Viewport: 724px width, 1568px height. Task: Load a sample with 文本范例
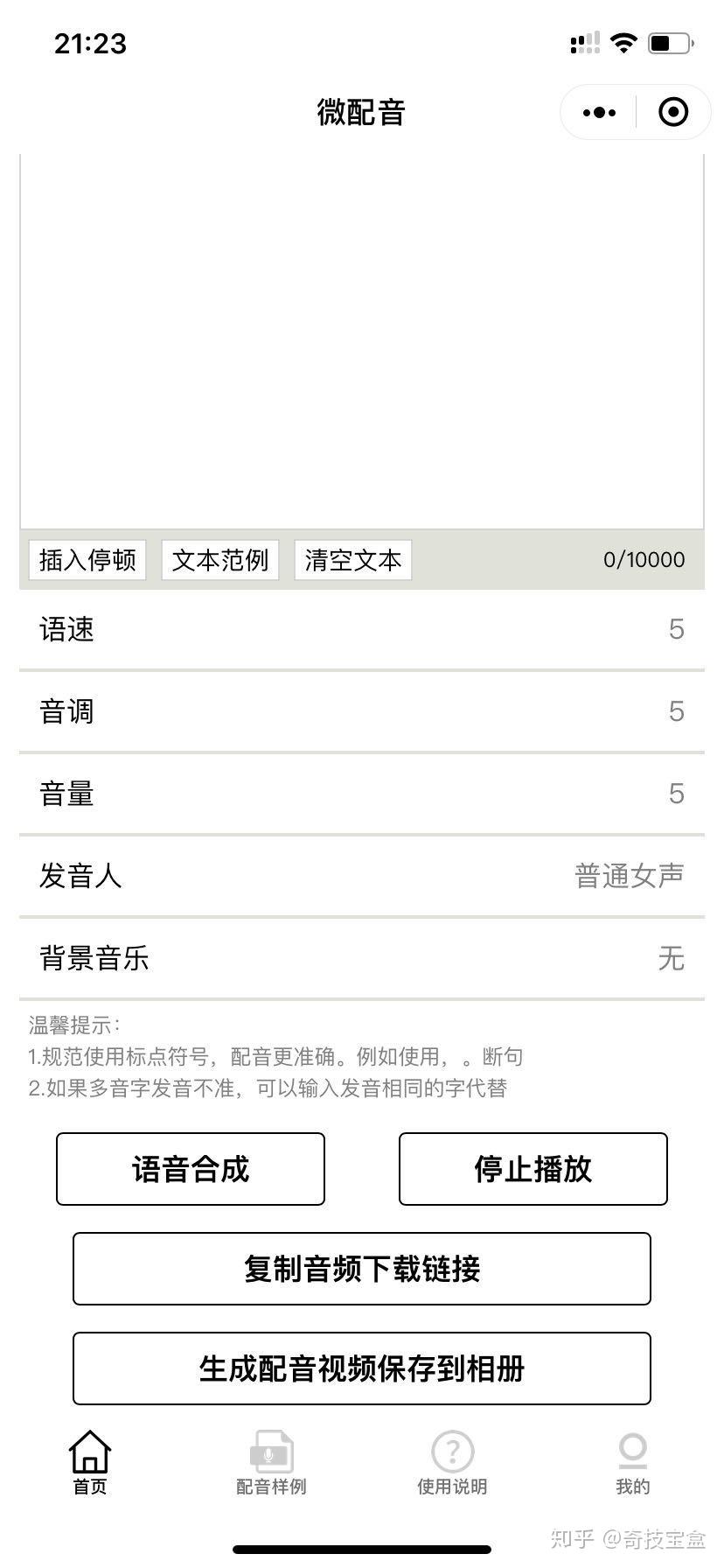coord(220,560)
